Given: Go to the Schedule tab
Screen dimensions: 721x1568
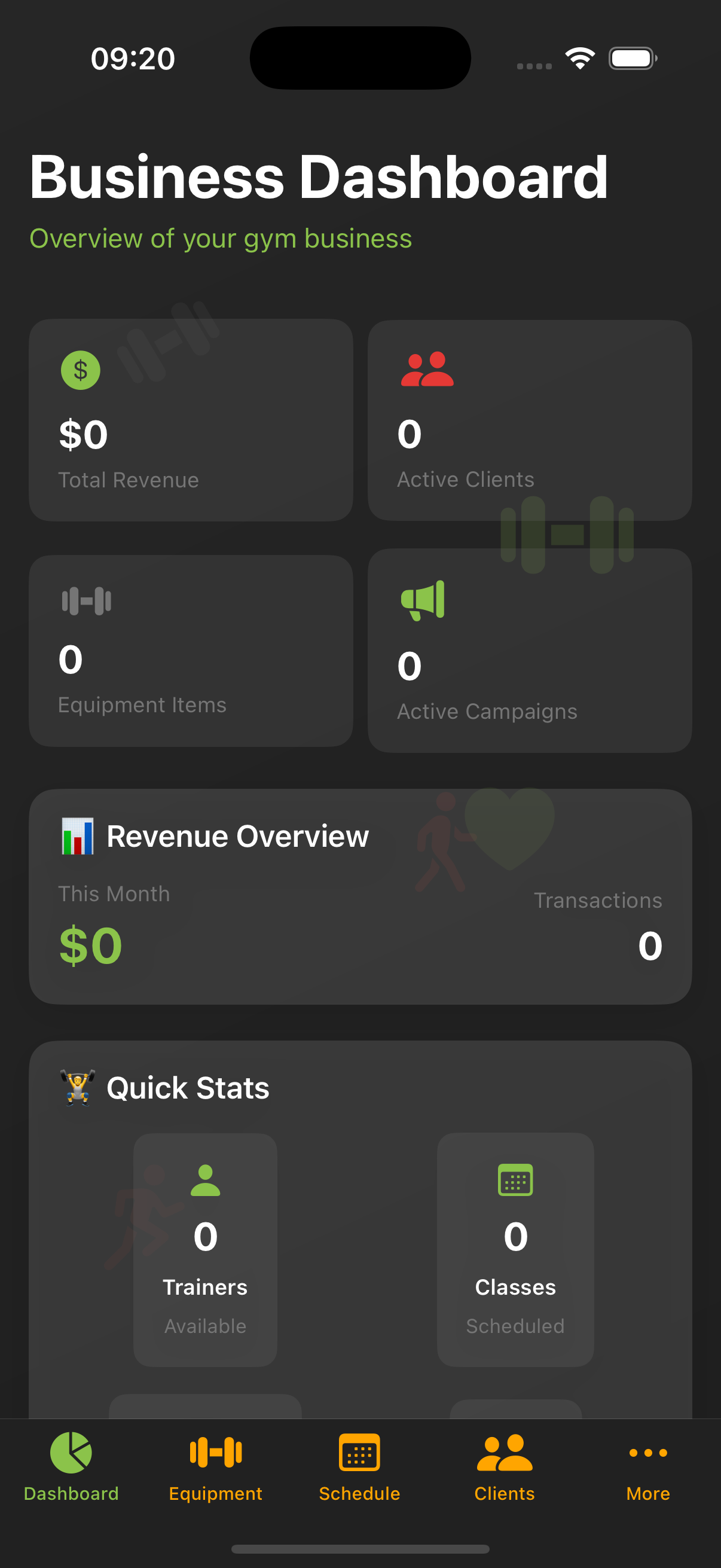Looking at the screenshot, I should click(x=359, y=1466).
